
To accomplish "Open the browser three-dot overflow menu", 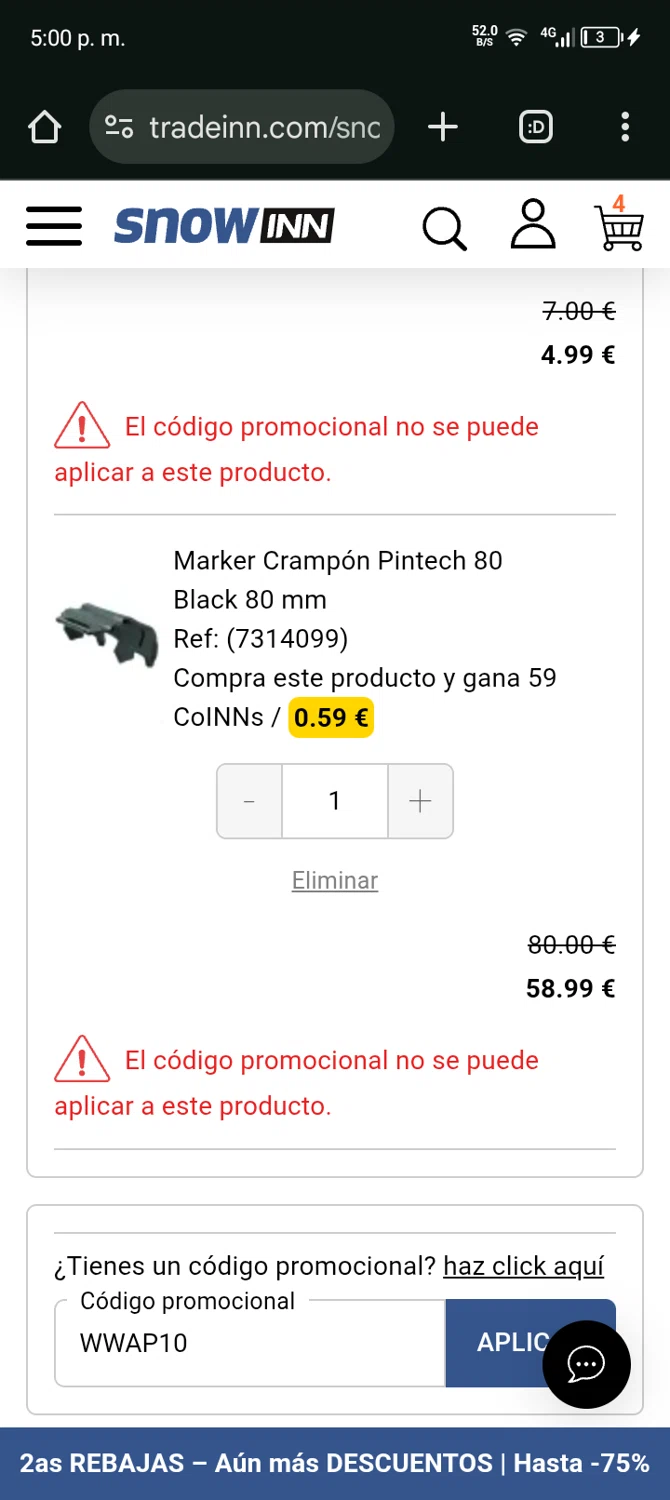I will pos(625,127).
